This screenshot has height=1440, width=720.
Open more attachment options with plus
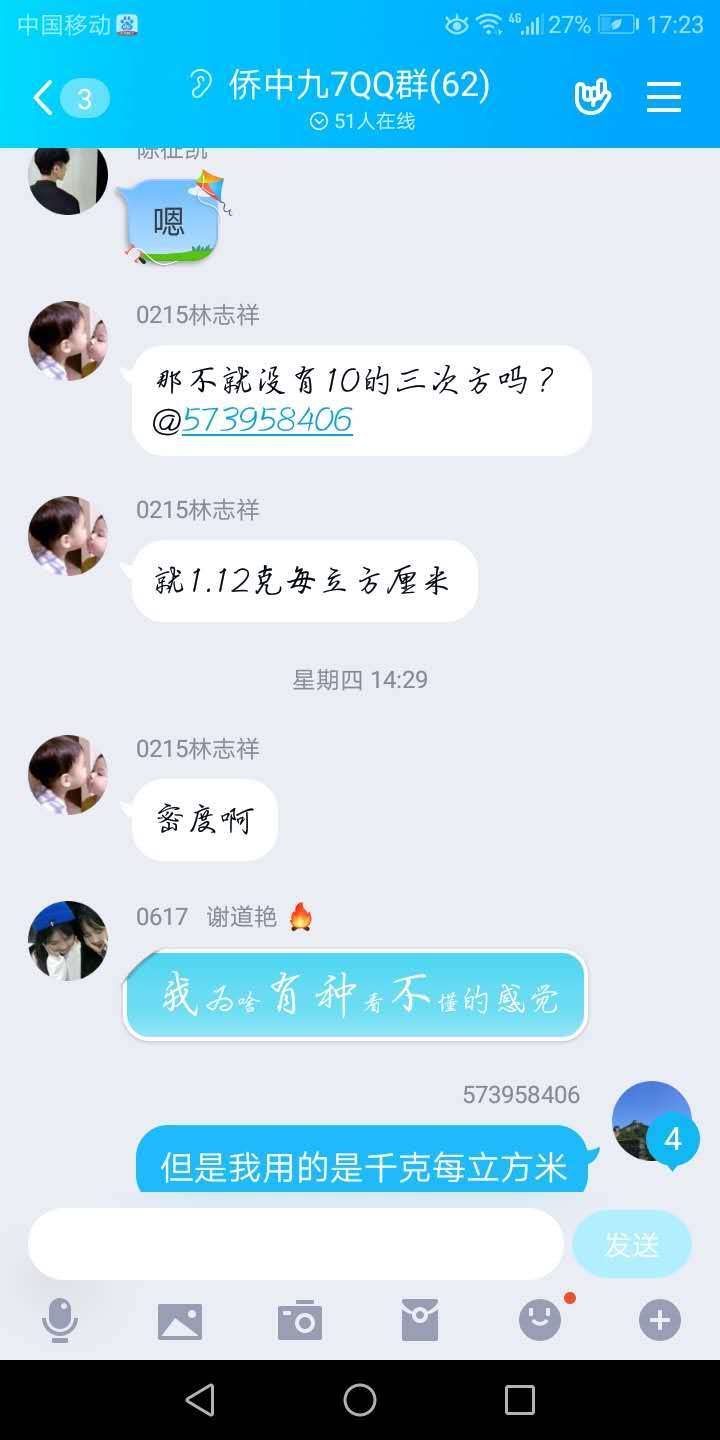660,1321
